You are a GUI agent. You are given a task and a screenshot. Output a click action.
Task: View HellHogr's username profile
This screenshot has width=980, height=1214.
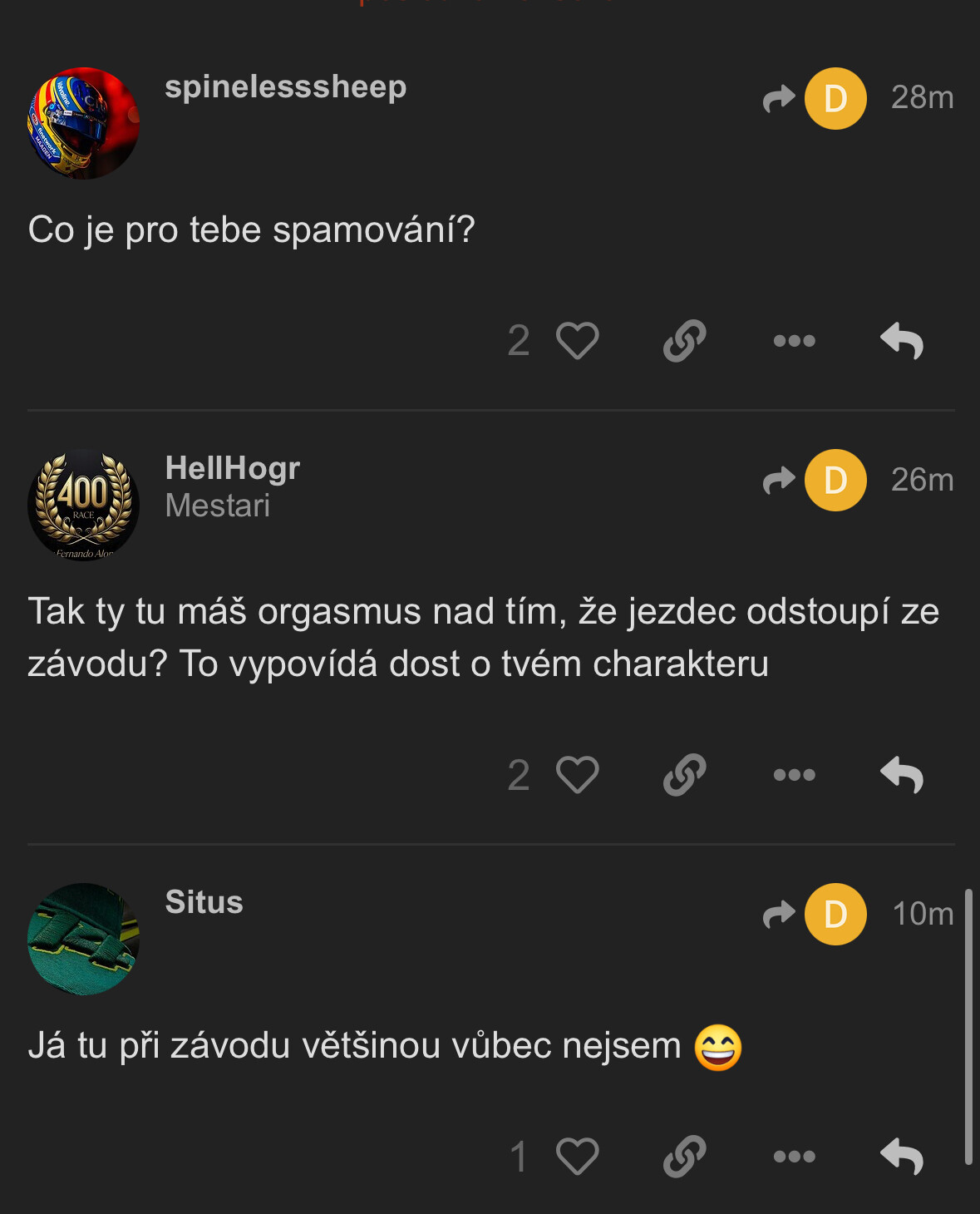[232, 468]
